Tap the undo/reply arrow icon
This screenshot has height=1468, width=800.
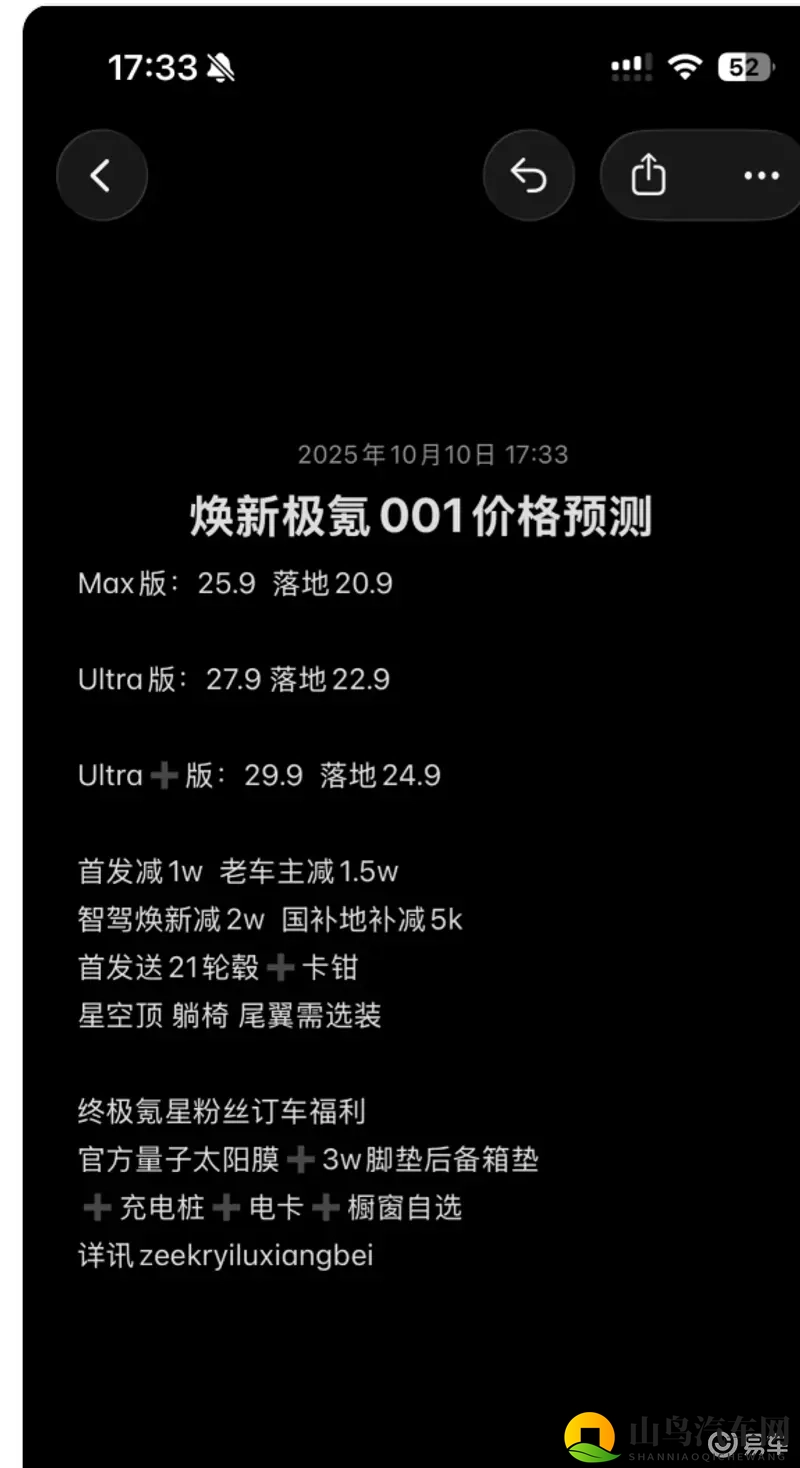[529, 175]
